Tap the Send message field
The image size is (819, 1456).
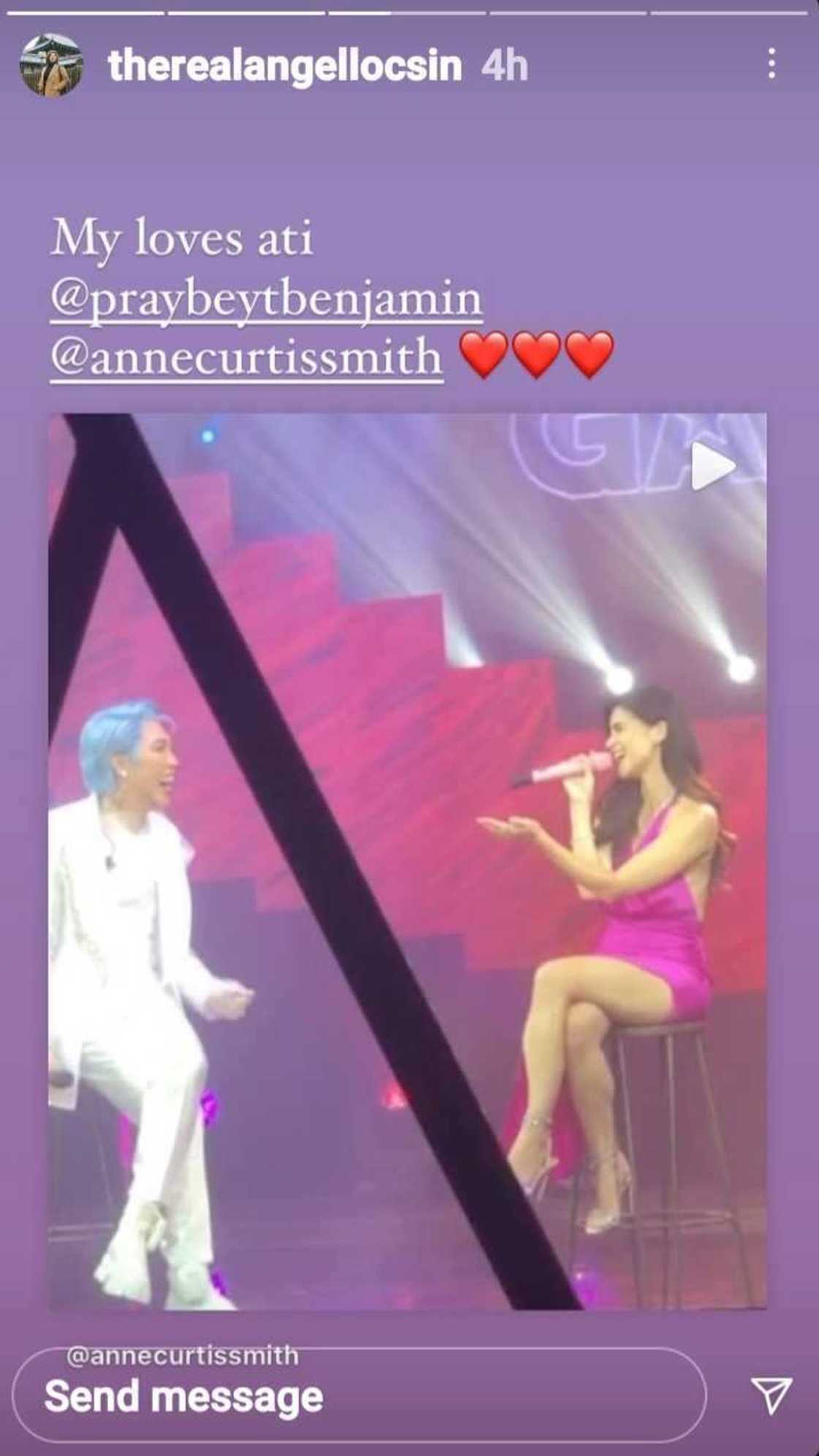[358, 1396]
